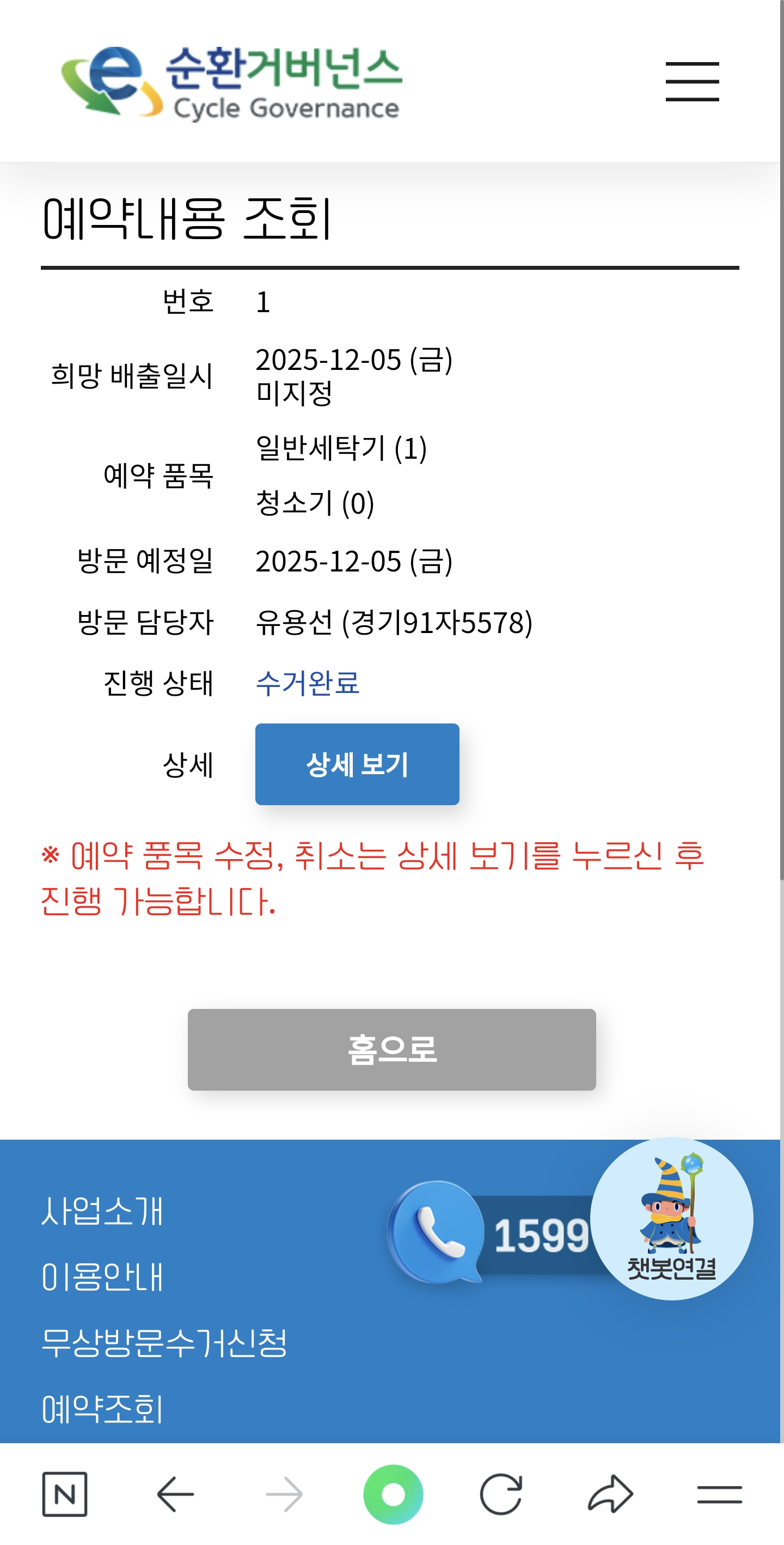
Task: Open the 이용안내 footer link
Action: tap(102, 1277)
